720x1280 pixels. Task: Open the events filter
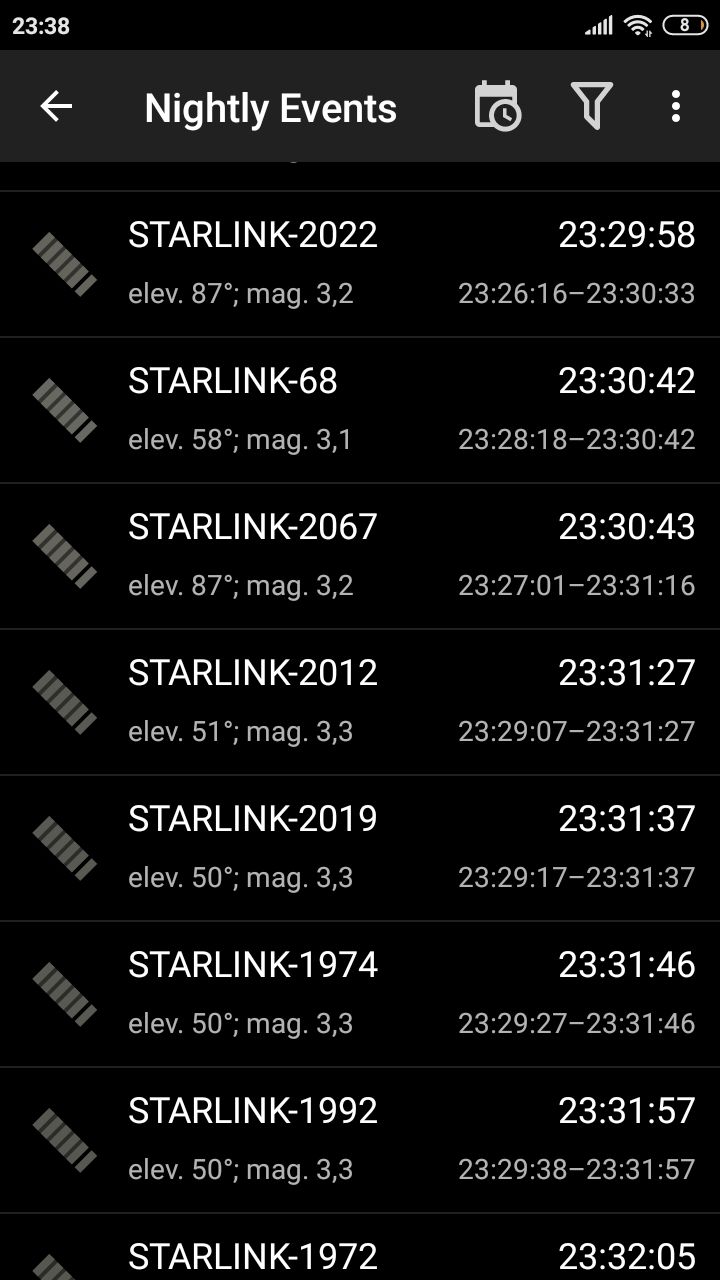click(591, 106)
